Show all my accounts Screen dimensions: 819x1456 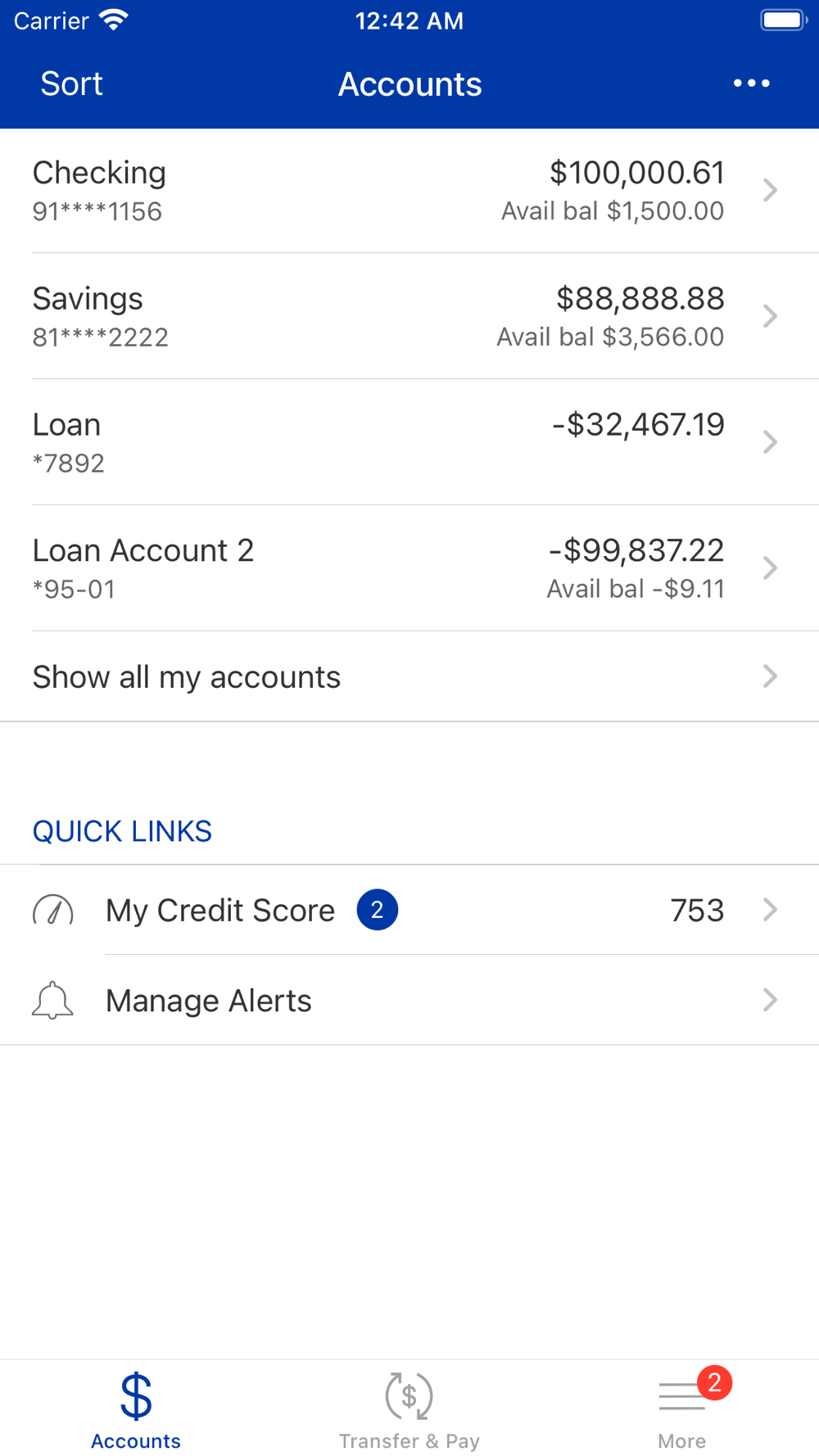point(409,676)
